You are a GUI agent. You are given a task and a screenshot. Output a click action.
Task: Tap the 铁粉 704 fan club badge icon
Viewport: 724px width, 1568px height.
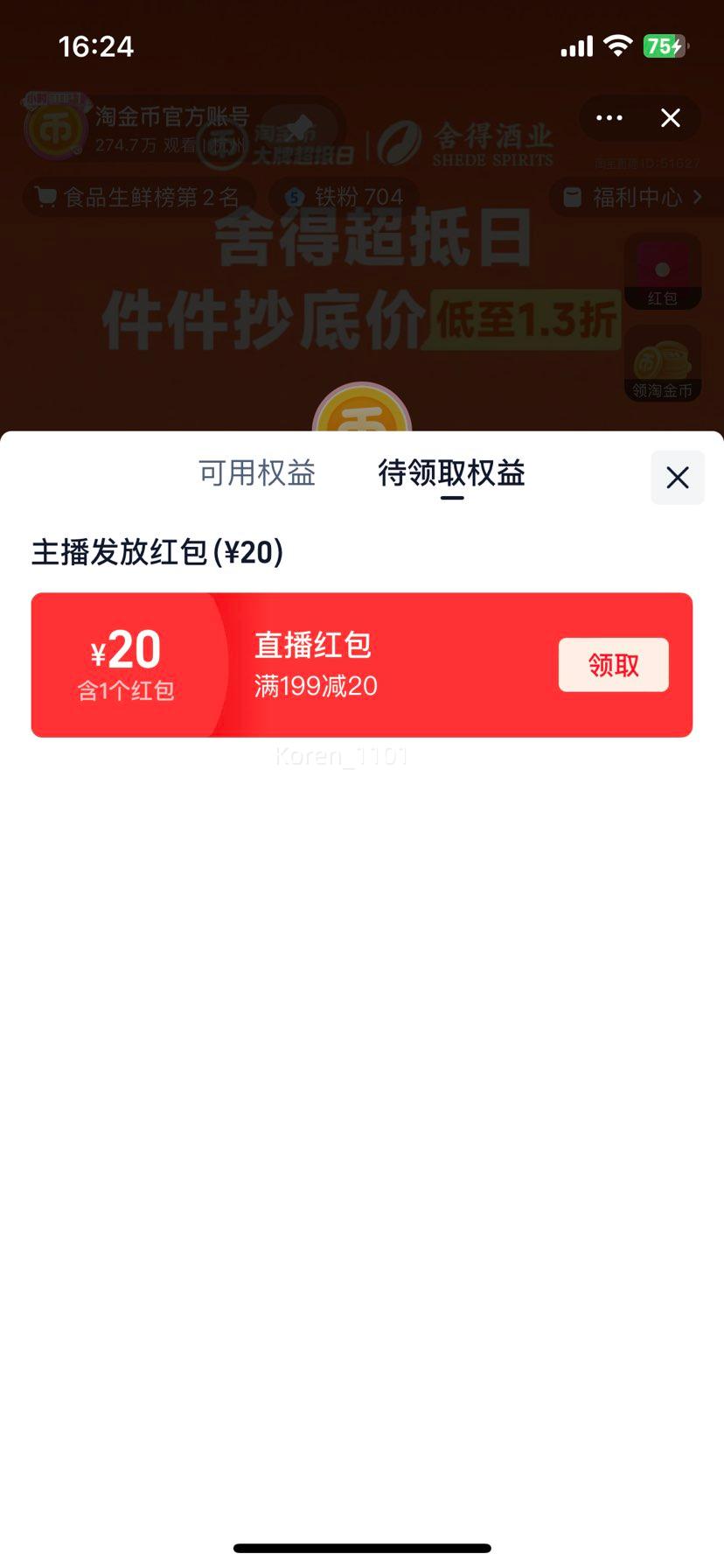[x=294, y=197]
